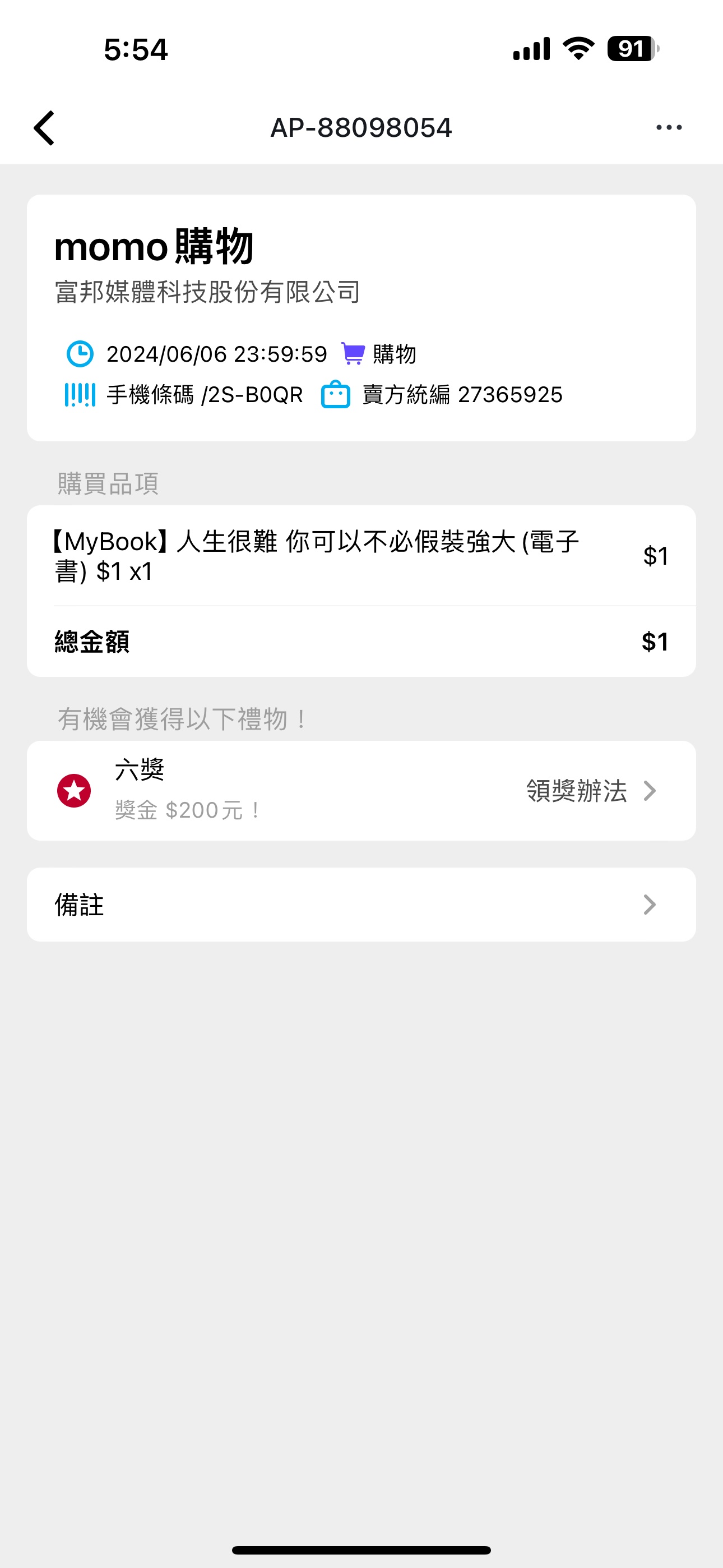The image size is (723, 1568).
Task: Go back with the back arrow
Action: [x=44, y=128]
